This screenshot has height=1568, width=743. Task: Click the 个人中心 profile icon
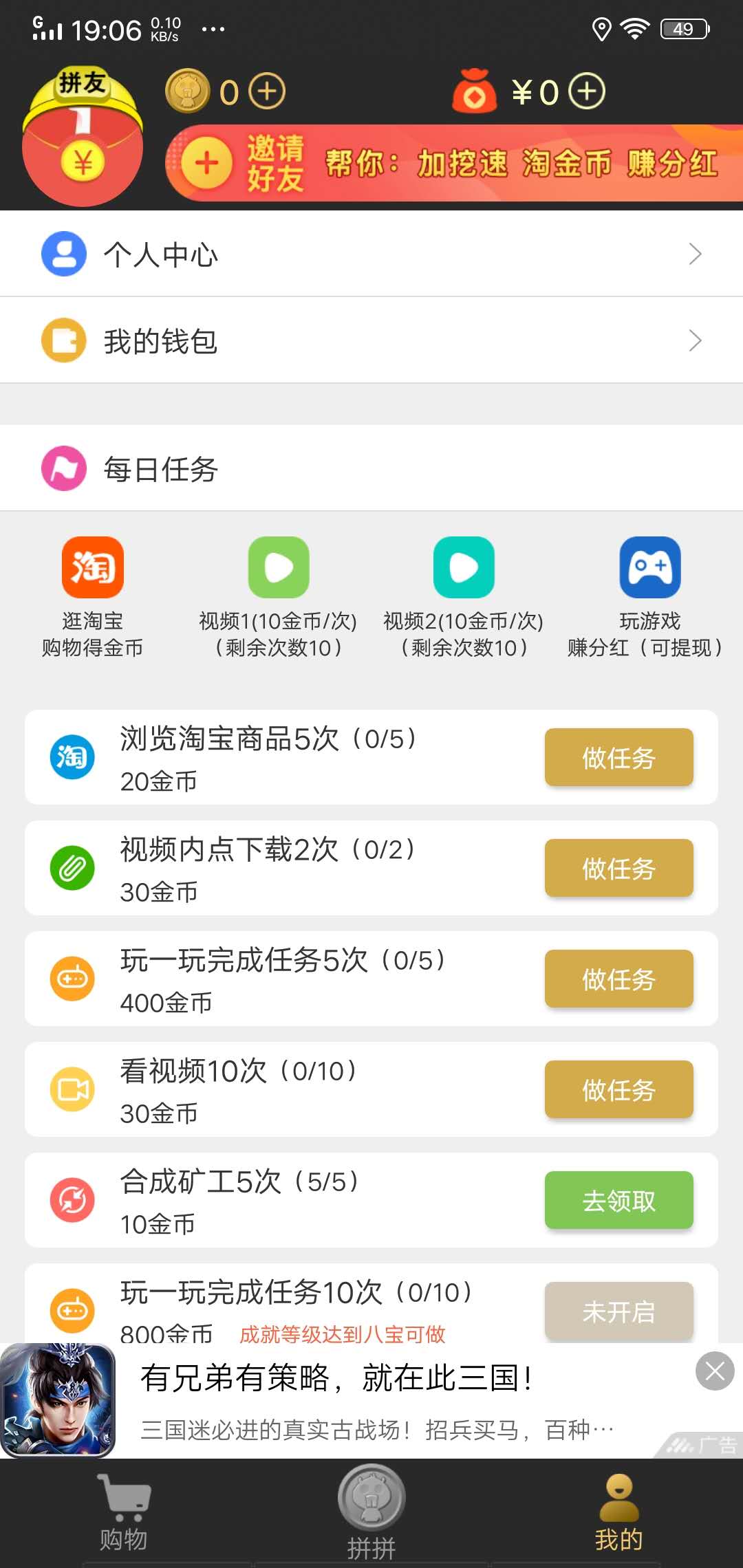[63, 254]
